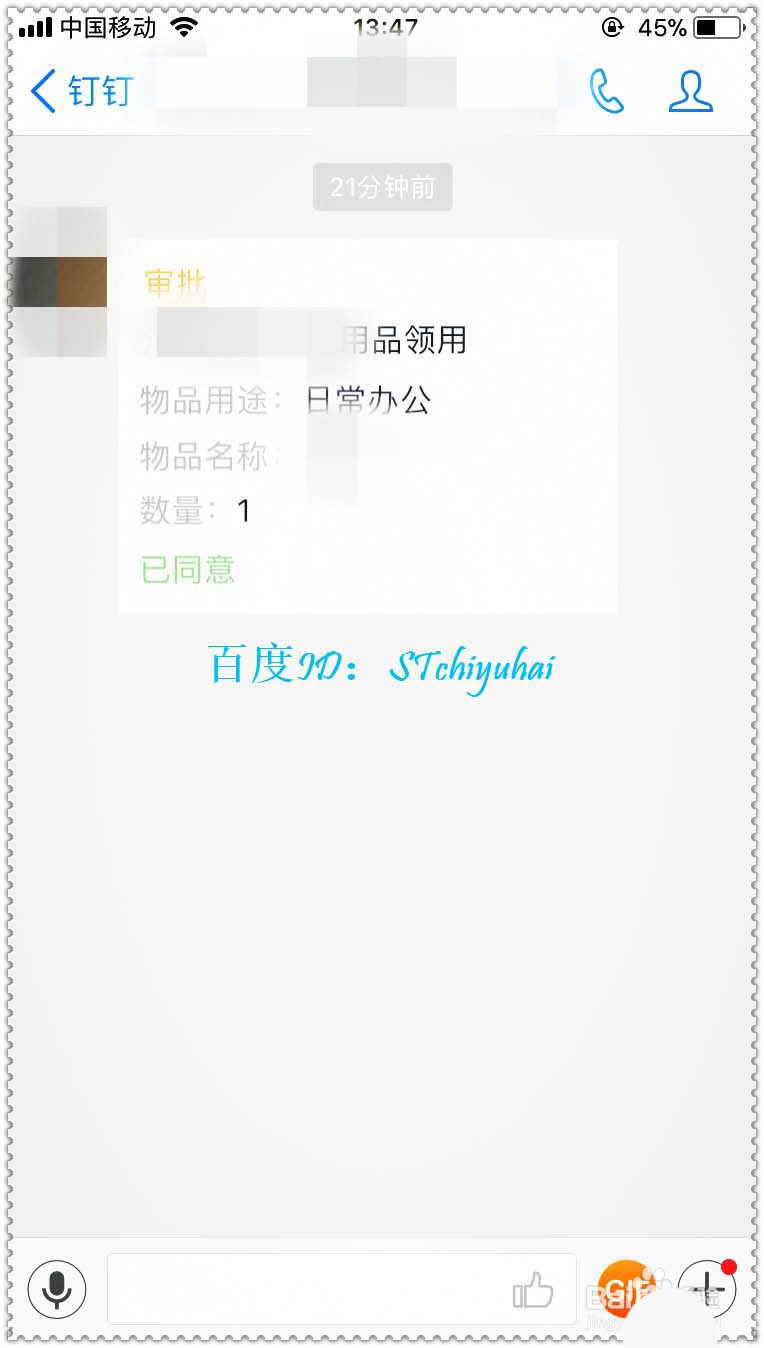764x1348 pixels.
Task: Go back to the 钉钉 list
Action: coord(80,91)
